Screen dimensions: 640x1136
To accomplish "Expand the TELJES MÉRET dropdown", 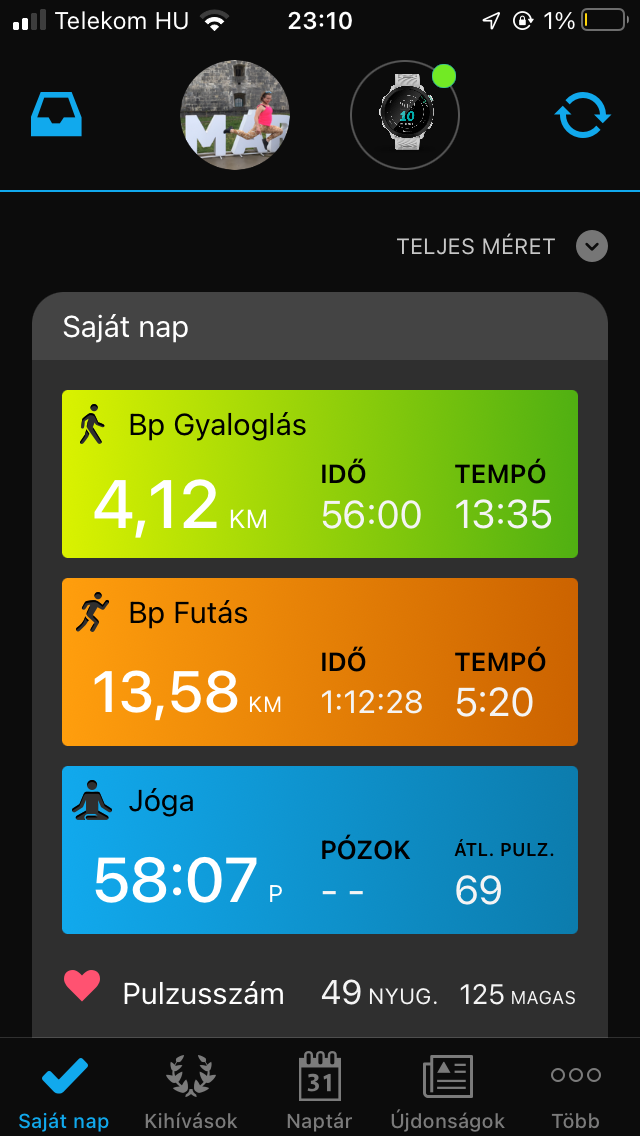I will 592,246.
